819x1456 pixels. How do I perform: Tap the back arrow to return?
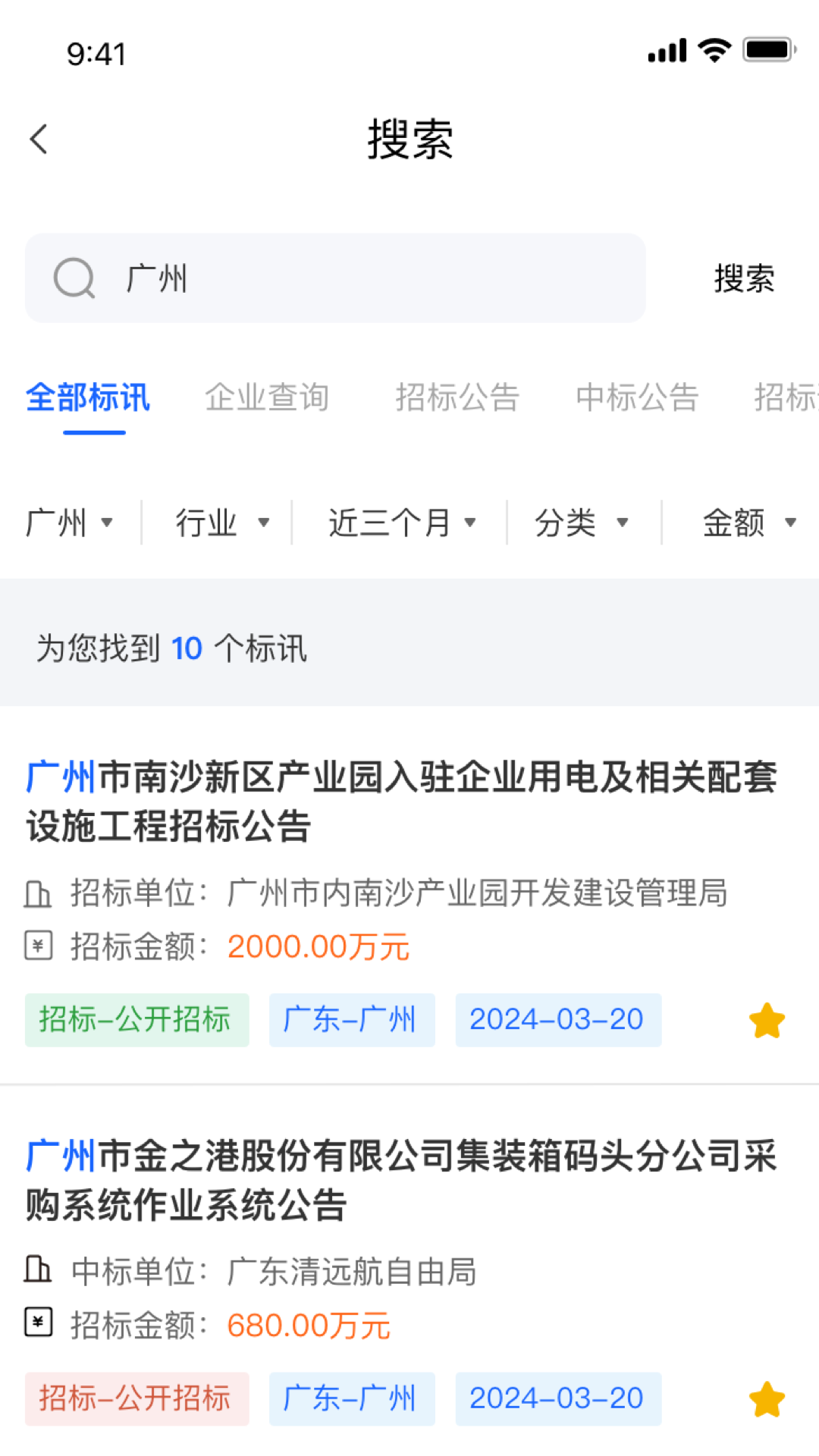38,139
